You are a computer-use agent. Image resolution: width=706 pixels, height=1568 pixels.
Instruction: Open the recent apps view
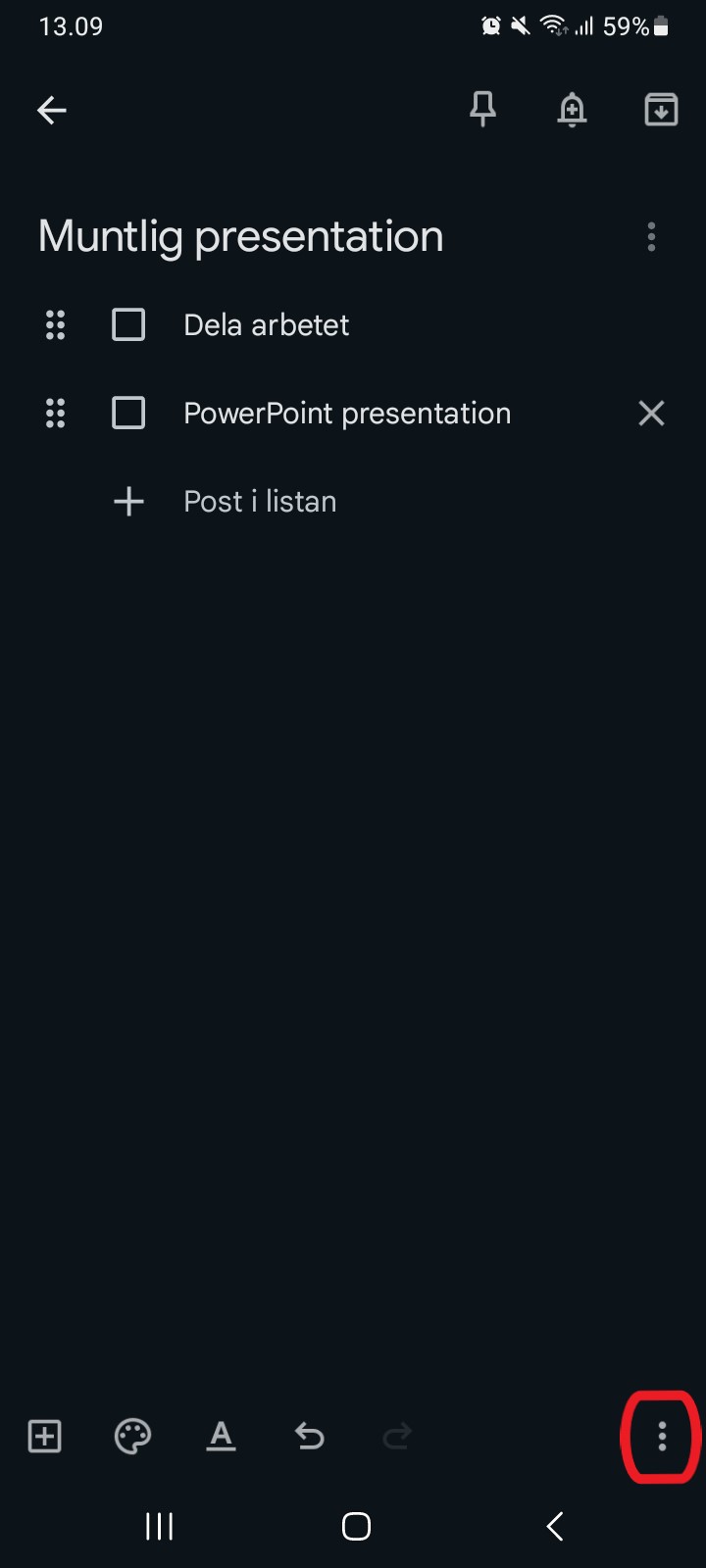click(159, 1526)
